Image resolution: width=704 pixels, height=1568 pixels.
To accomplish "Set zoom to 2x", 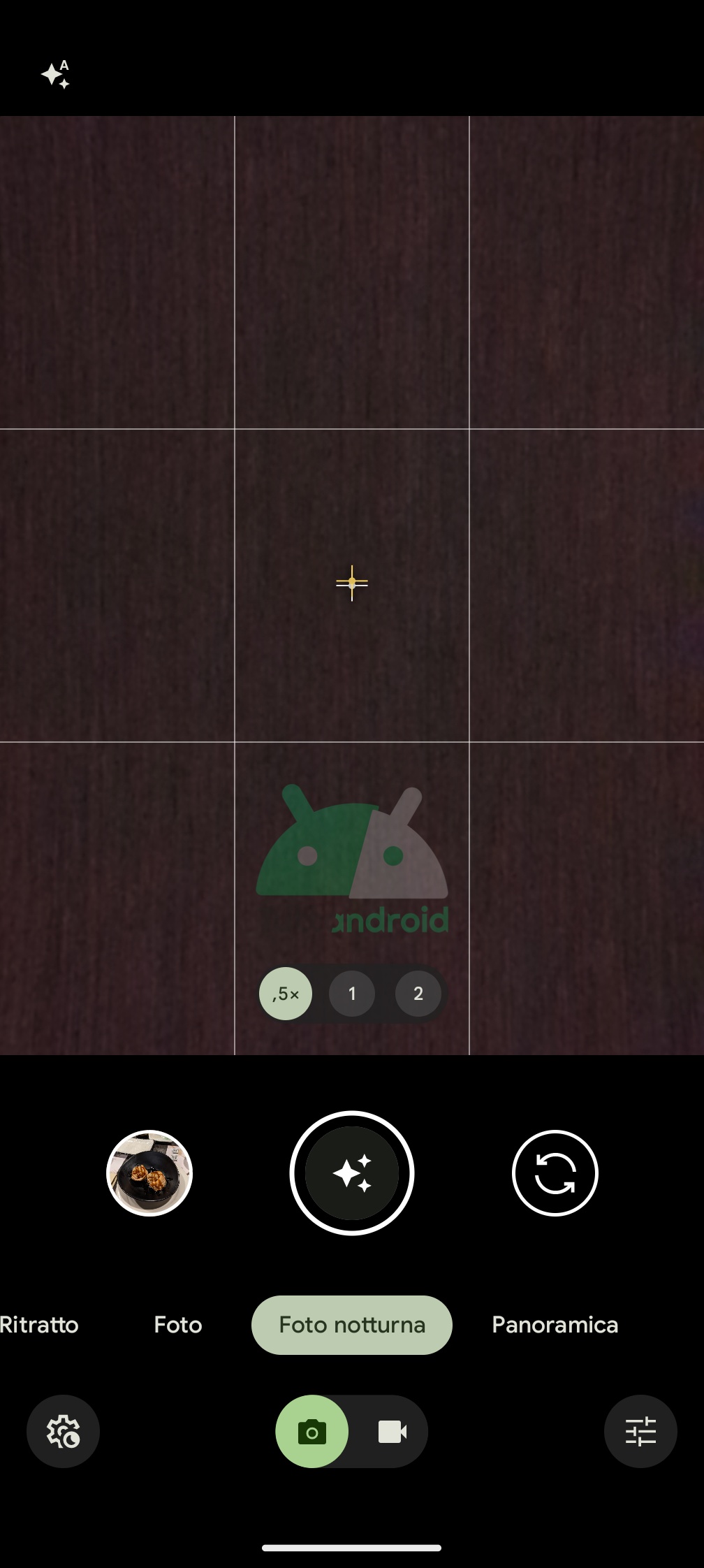I will point(418,994).
